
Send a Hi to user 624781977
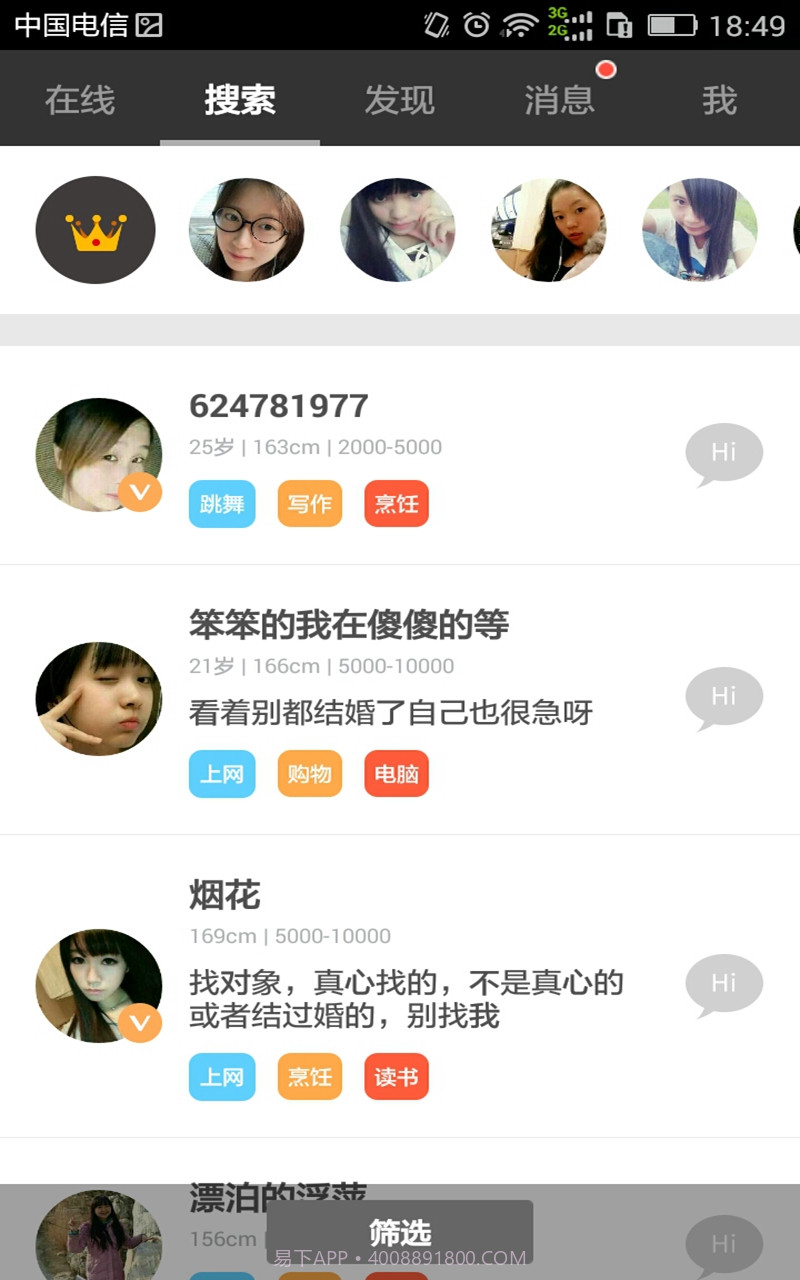coord(724,452)
